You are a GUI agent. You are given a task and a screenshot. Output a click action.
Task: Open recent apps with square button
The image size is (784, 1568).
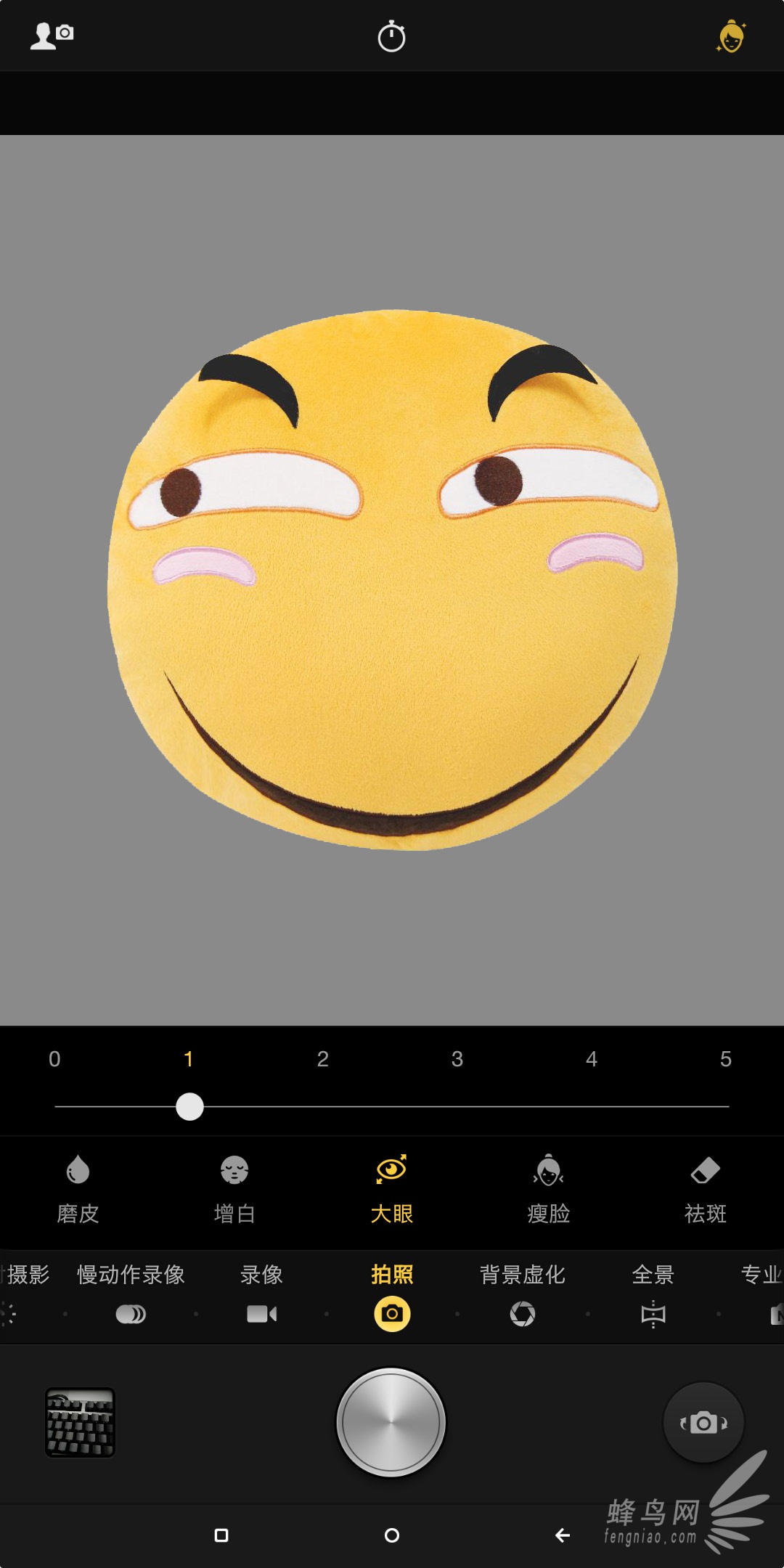(221, 1535)
